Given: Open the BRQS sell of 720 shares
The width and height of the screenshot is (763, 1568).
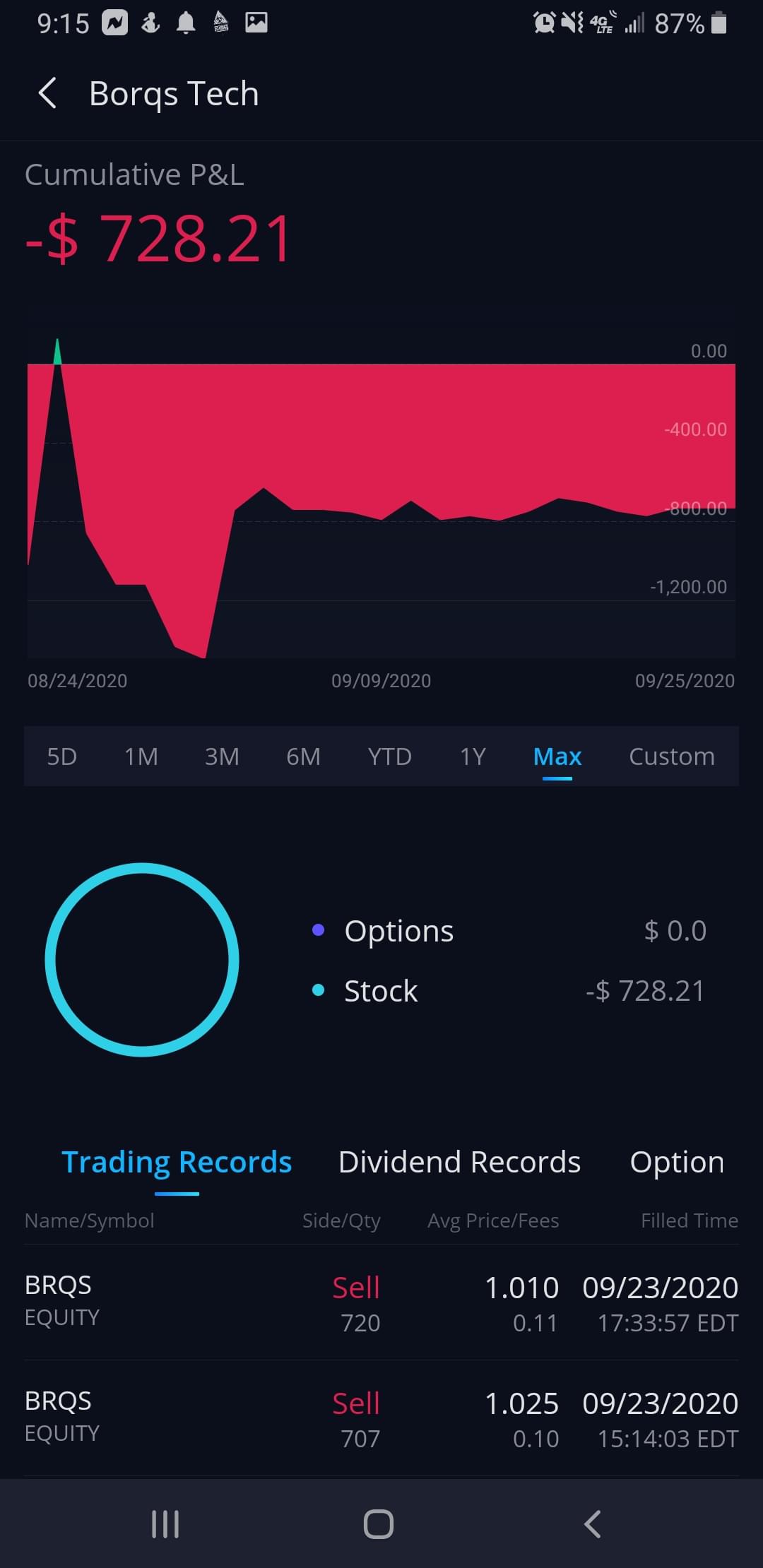Looking at the screenshot, I should pyautogui.click(x=381, y=1303).
